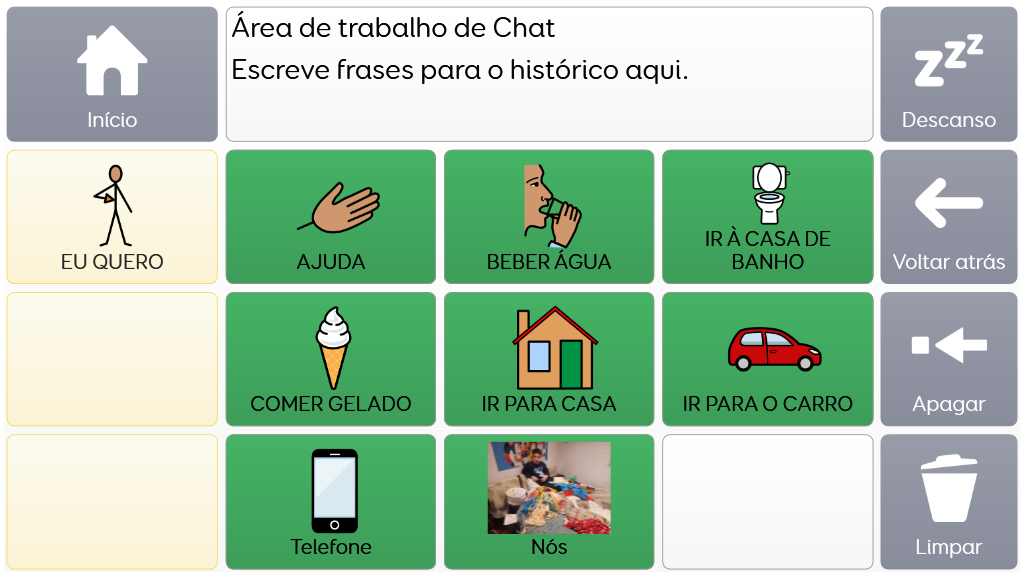Tap the chat history text area
Image resolution: width=1024 pixels, height=576 pixels.
(x=549, y=74)
